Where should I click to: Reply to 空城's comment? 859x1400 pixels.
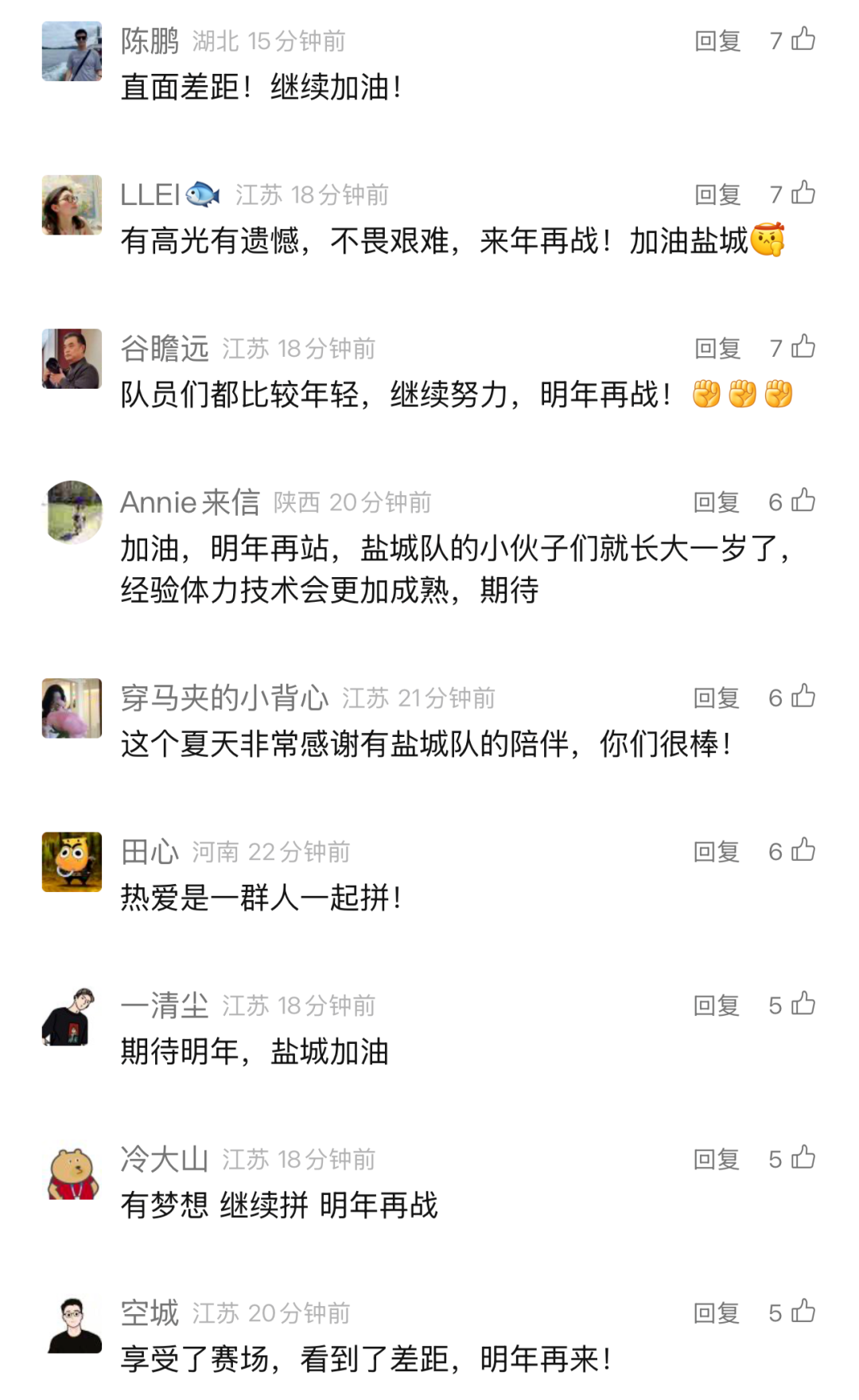tap(717, 1313)
